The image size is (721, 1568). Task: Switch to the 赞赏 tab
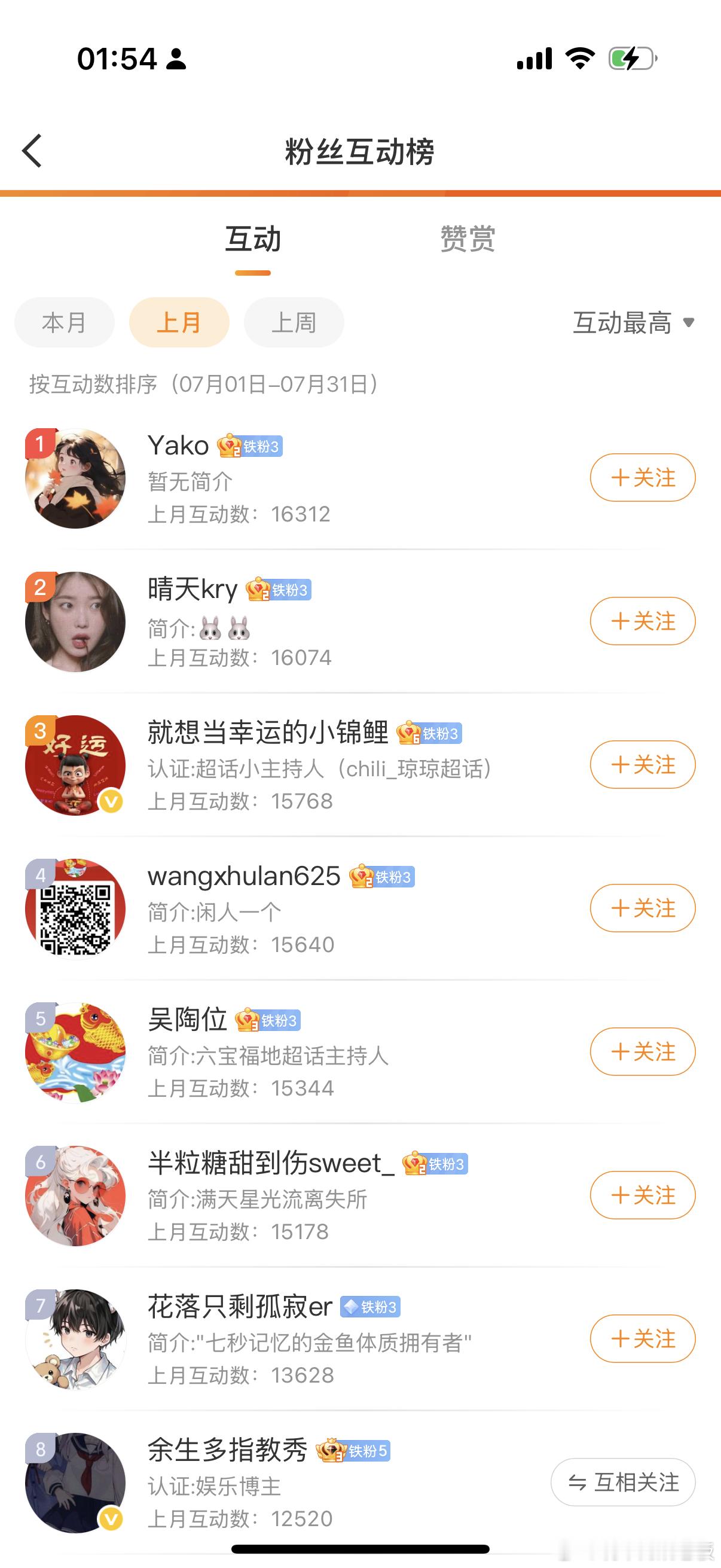pyautogui.click(x=468, y=239)
